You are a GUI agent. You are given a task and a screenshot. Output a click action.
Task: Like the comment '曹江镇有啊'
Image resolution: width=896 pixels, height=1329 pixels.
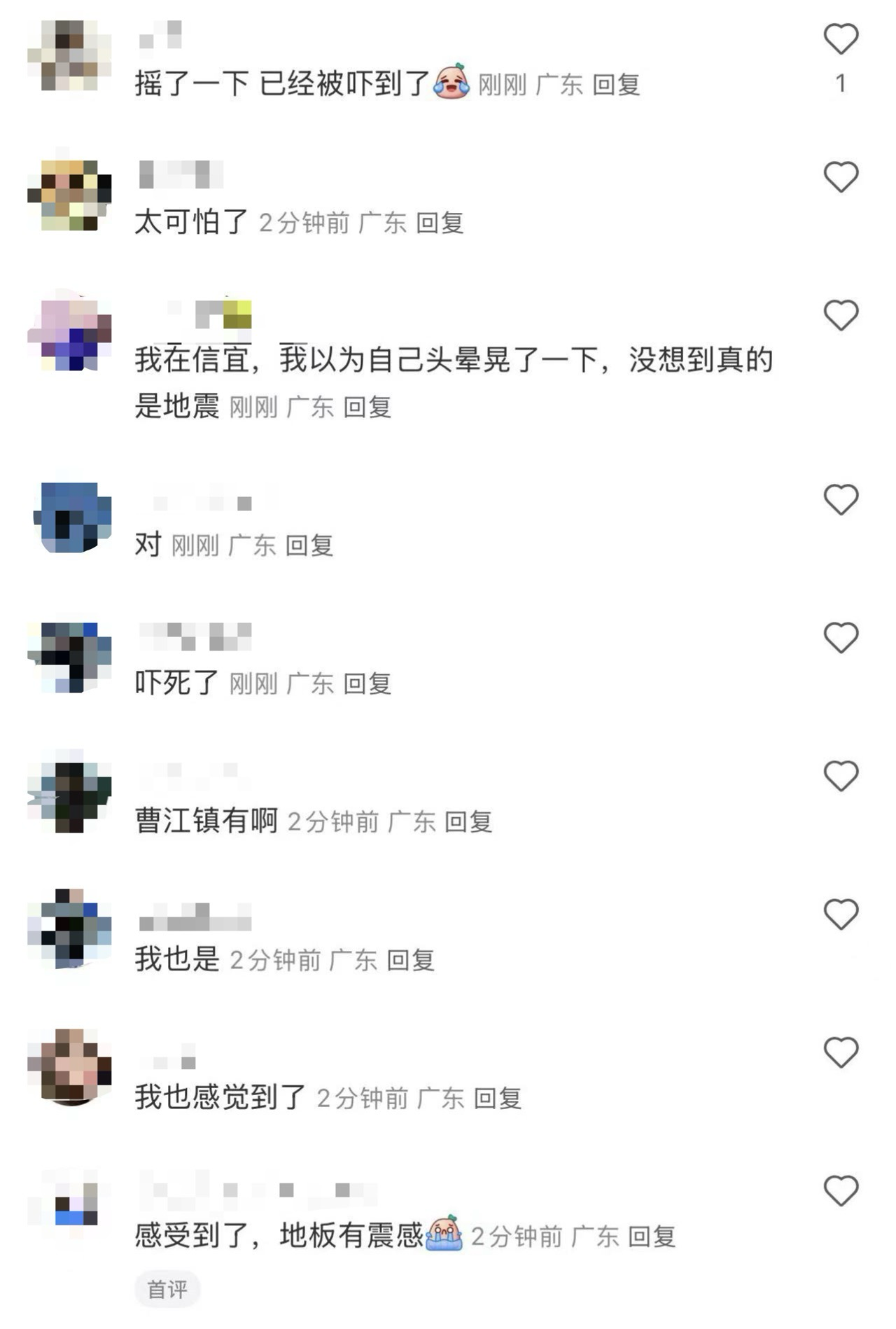pyautogui.click(x=841, y=776)
